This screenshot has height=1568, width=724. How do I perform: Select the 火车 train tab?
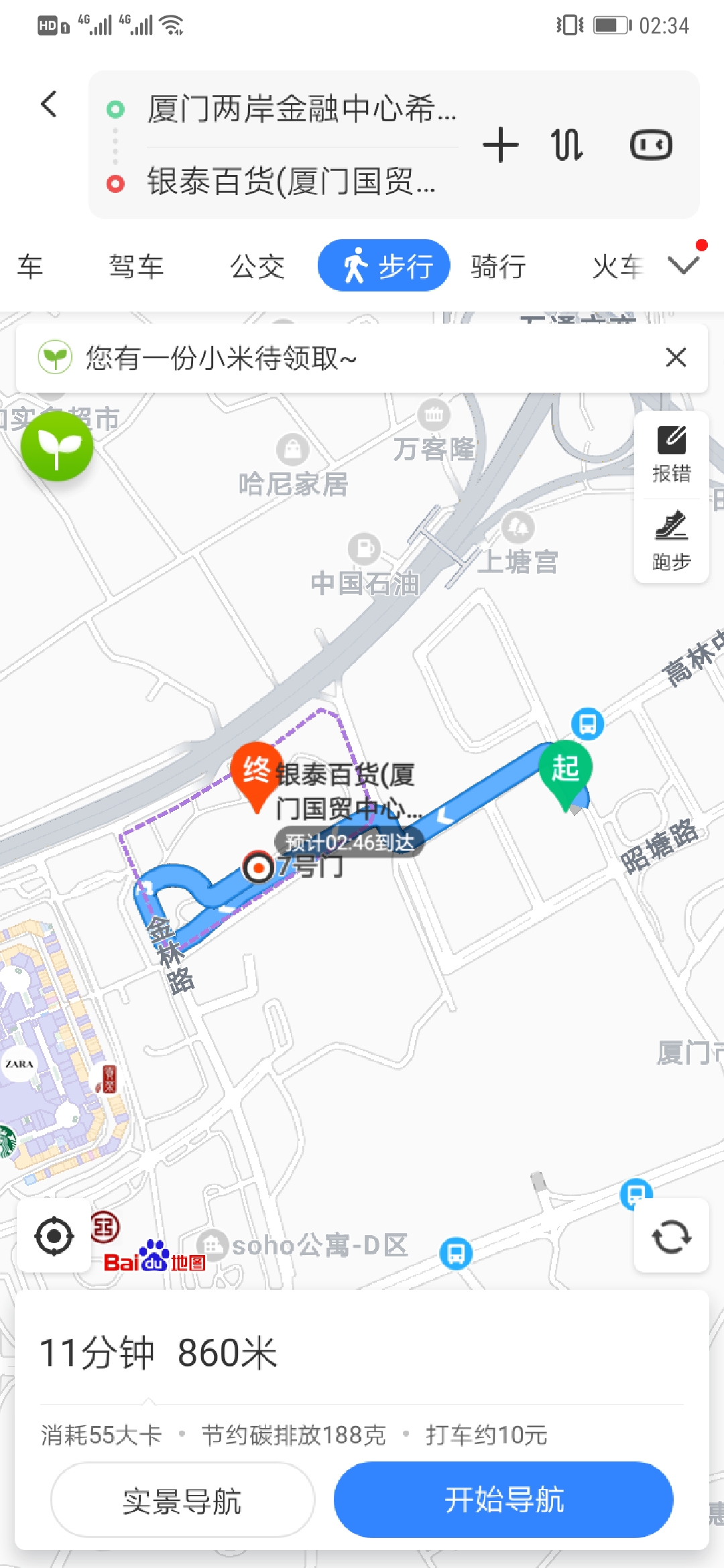pos(617,266)
